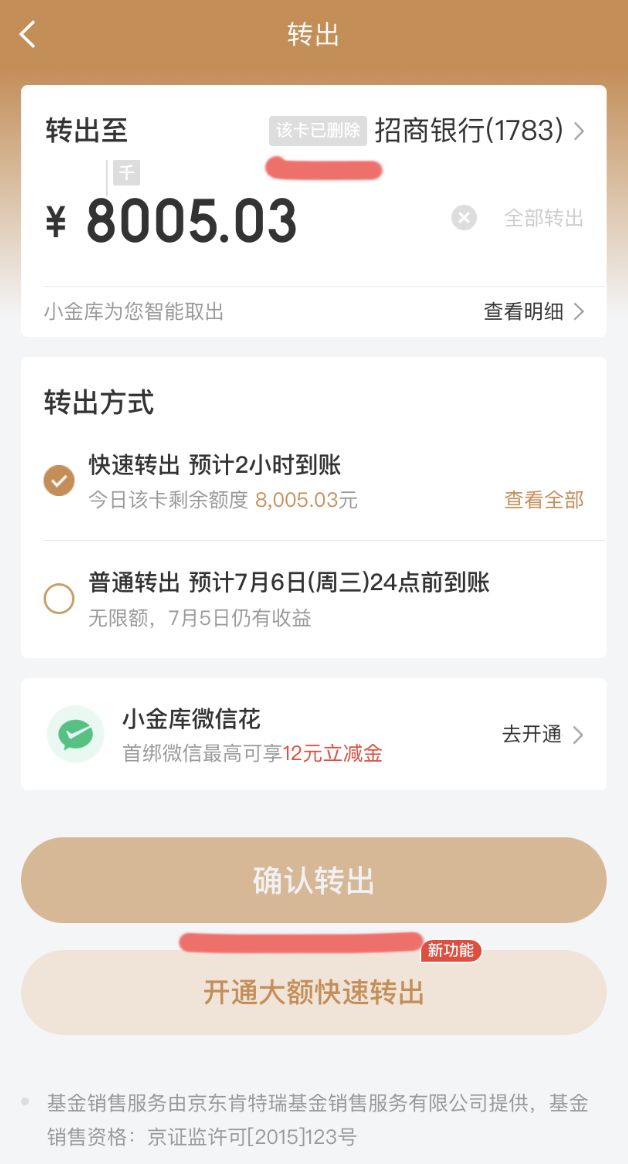628x1164 pixels.
Task: Confirm with 确认转出 button
Action: (x=313, y=880)
